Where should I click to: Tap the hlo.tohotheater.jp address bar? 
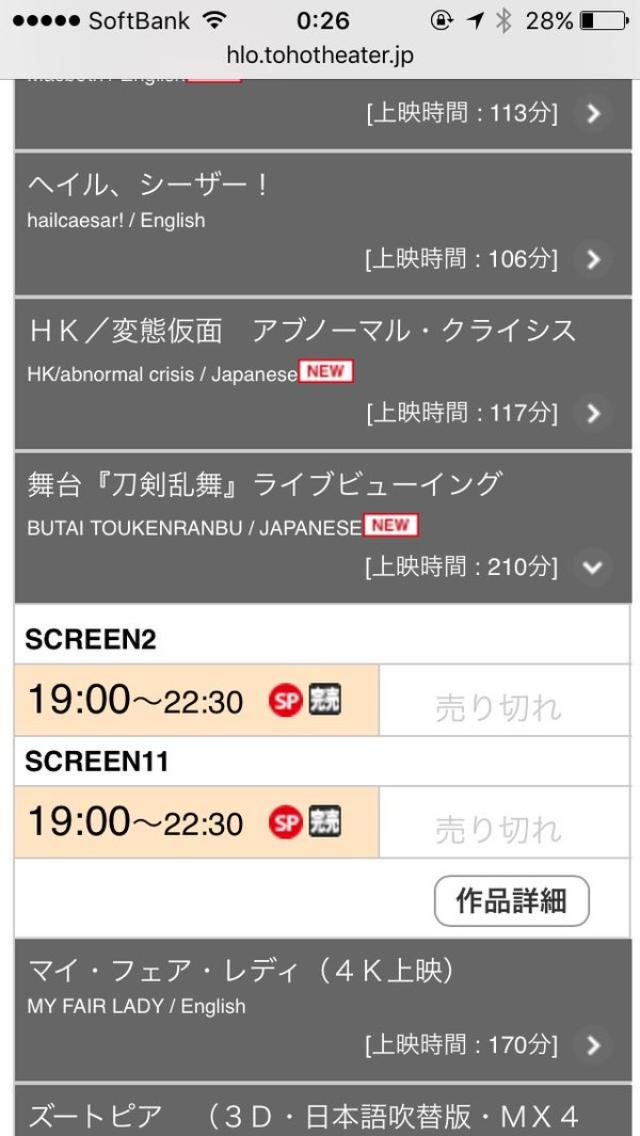[x=320, y=57]
